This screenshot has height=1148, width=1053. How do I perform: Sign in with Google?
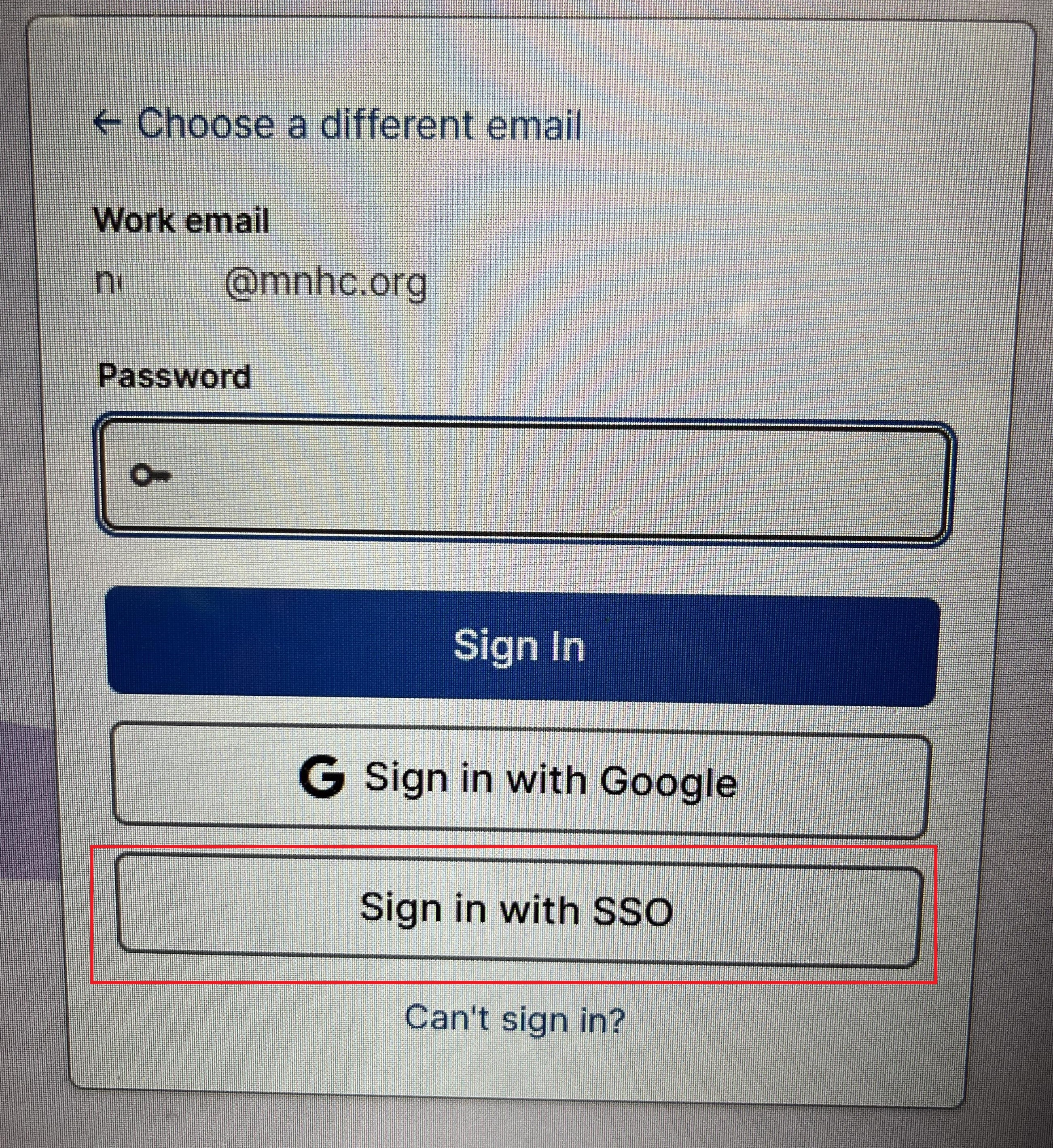click(x=520, y=780)
